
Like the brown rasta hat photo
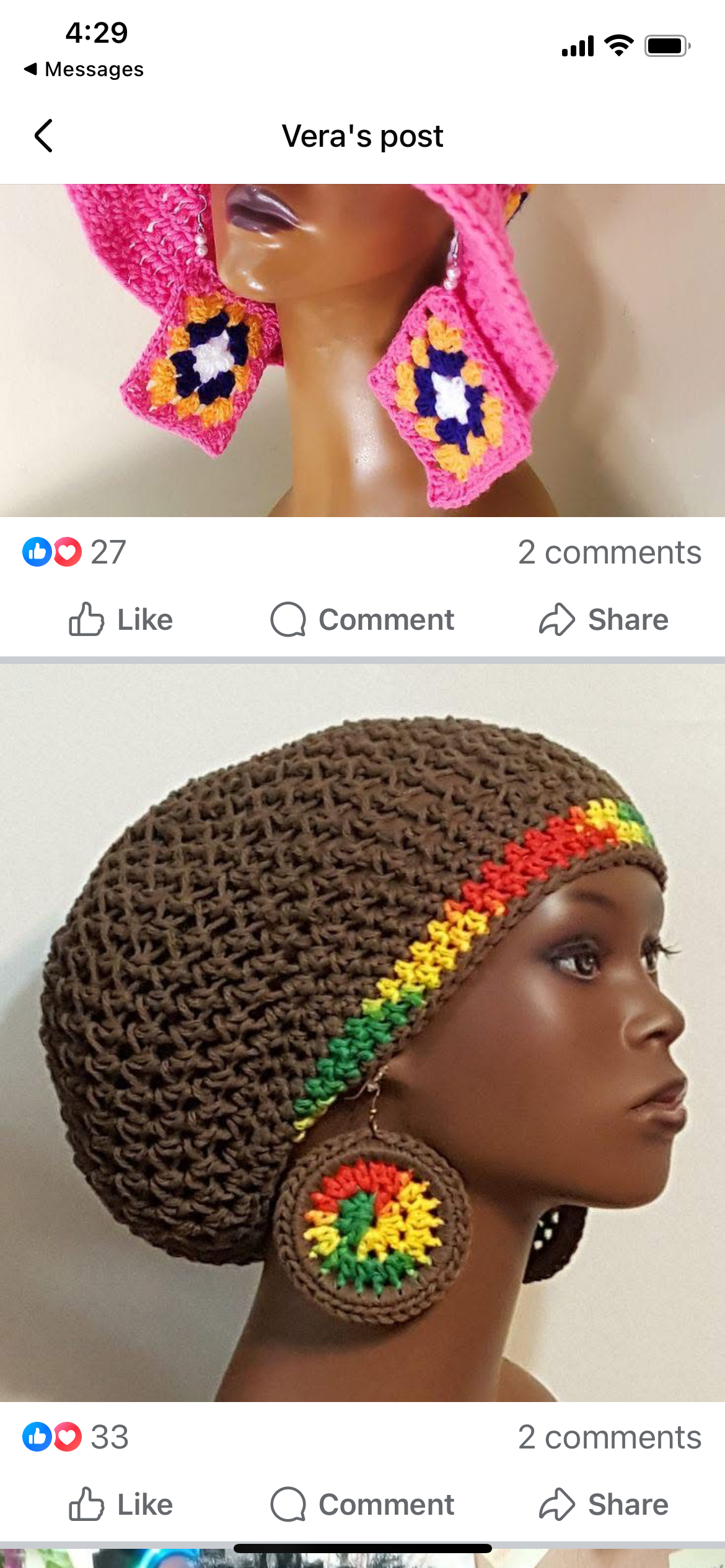[121, 1504]
